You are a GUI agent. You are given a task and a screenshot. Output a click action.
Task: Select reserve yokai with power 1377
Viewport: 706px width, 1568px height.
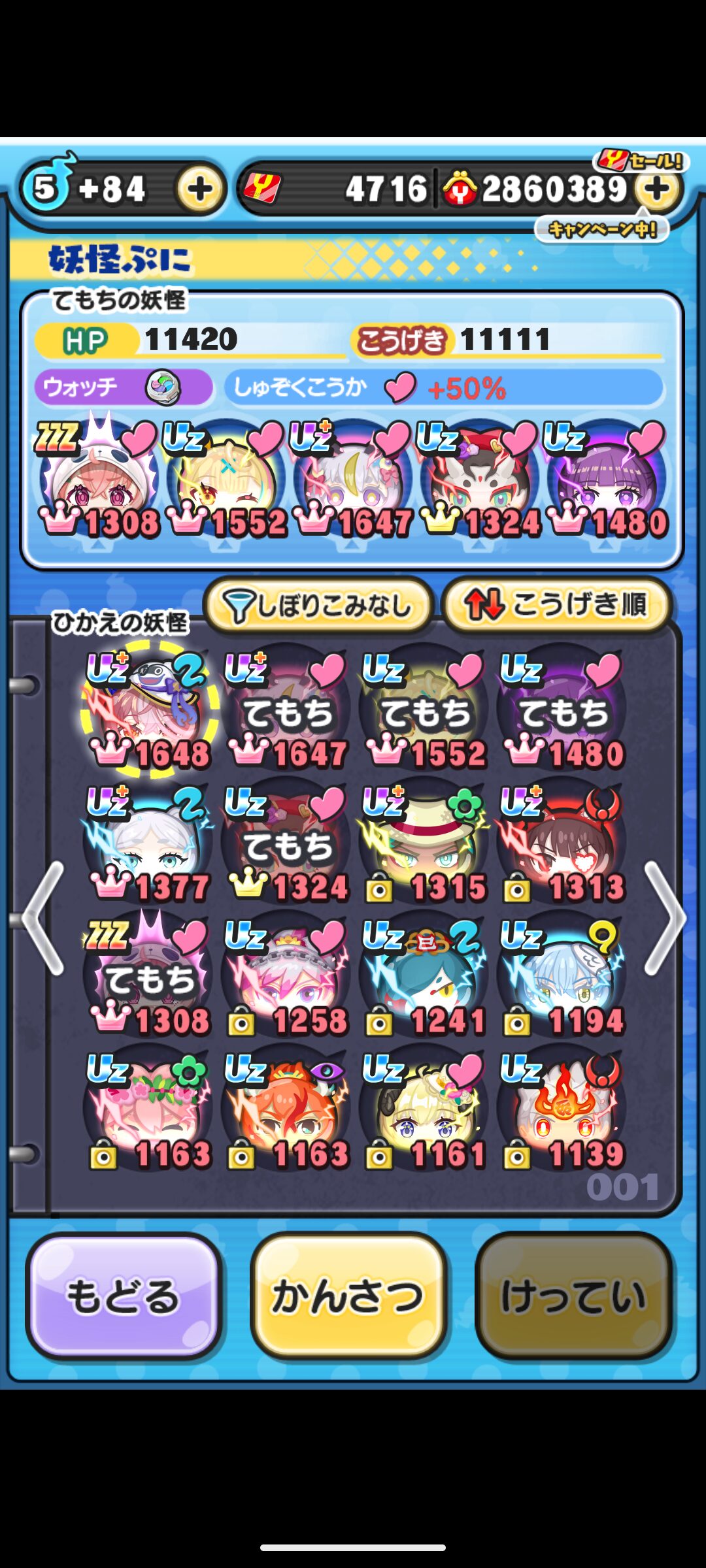tap(150, 844)
